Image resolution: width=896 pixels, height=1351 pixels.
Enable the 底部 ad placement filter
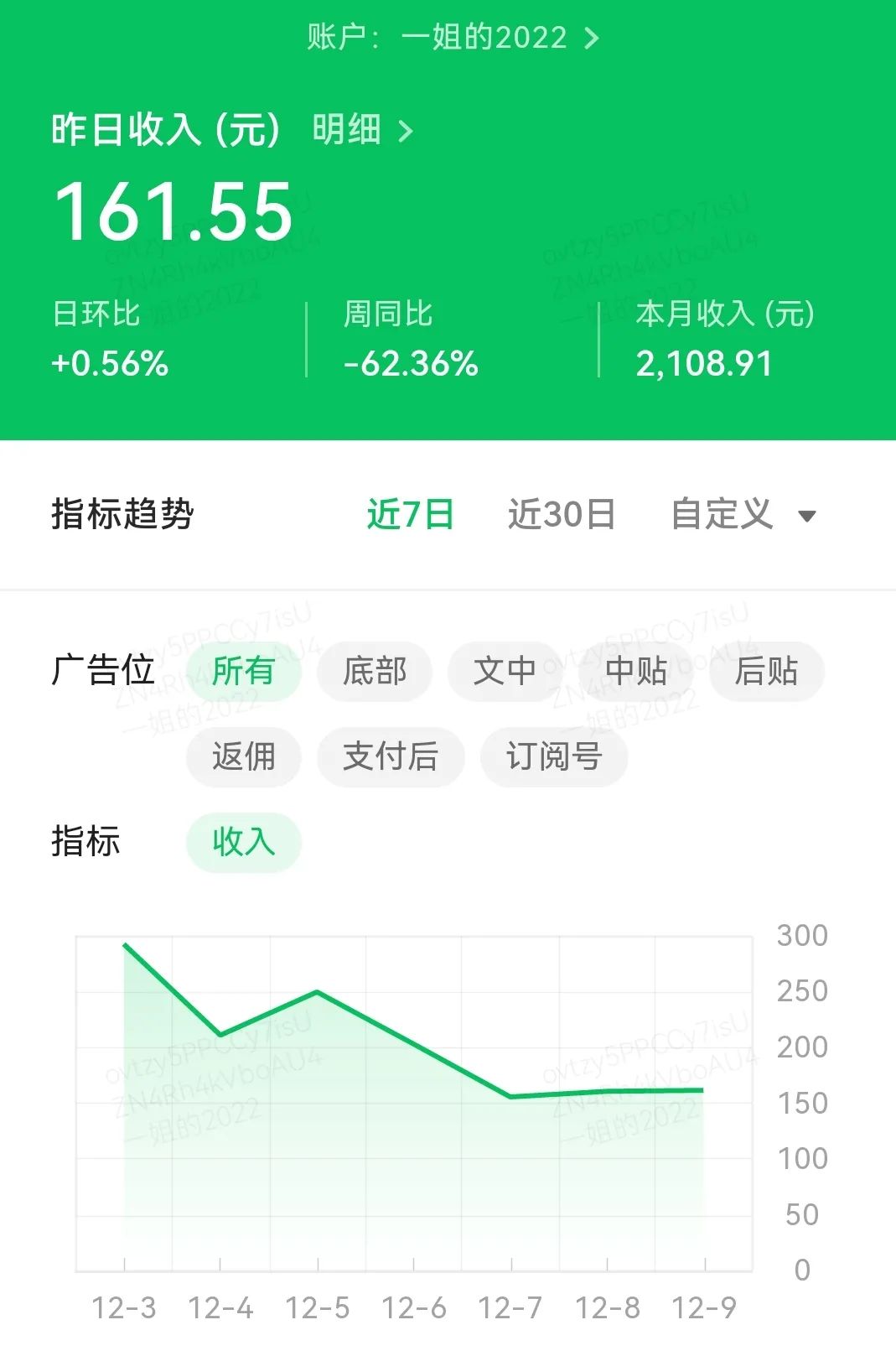(x=374, y=671)
